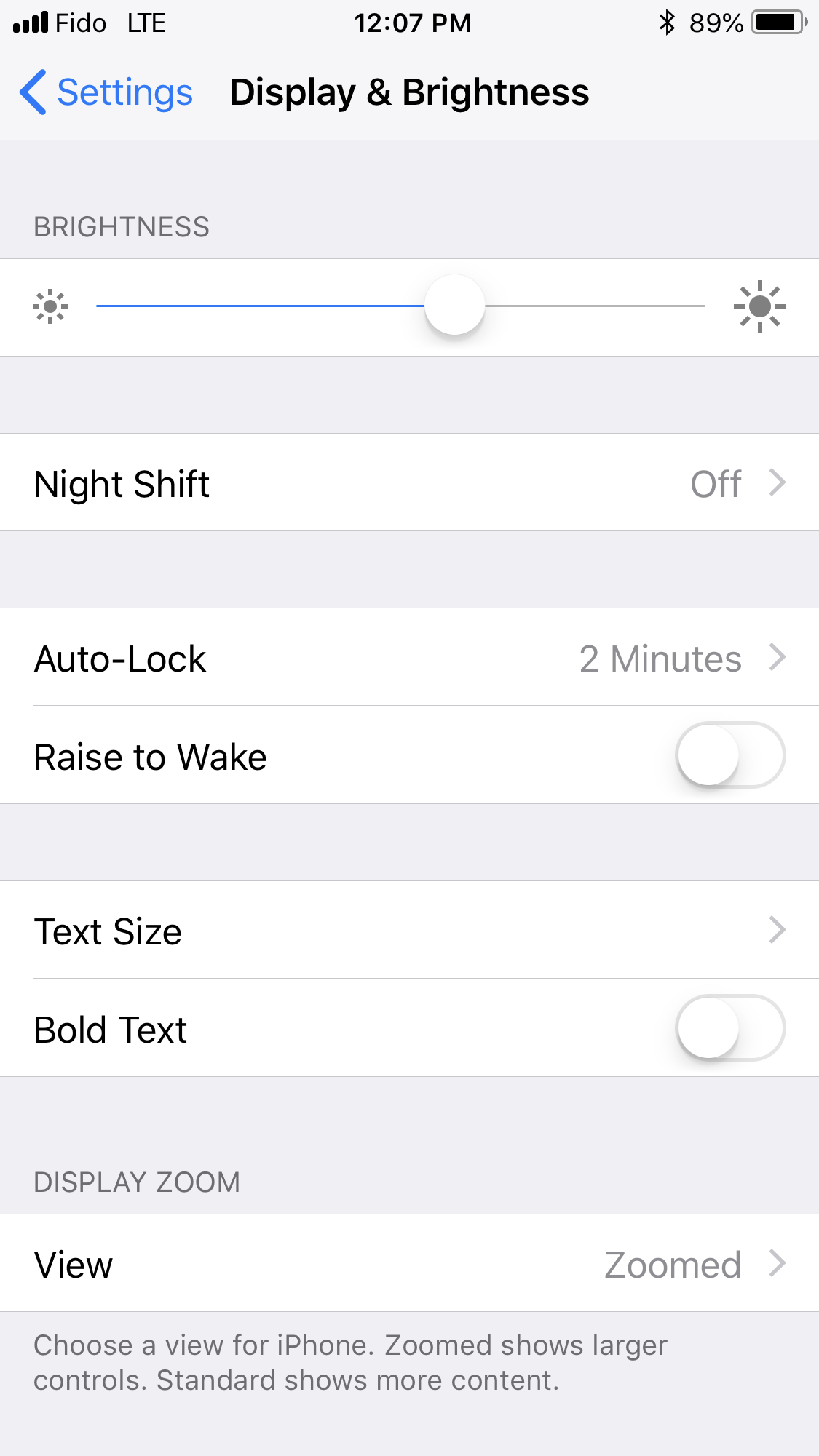Viewport: 819px width, 1456px height.
Task: Open Night Shift settings
Action: (x=409, y=483)
